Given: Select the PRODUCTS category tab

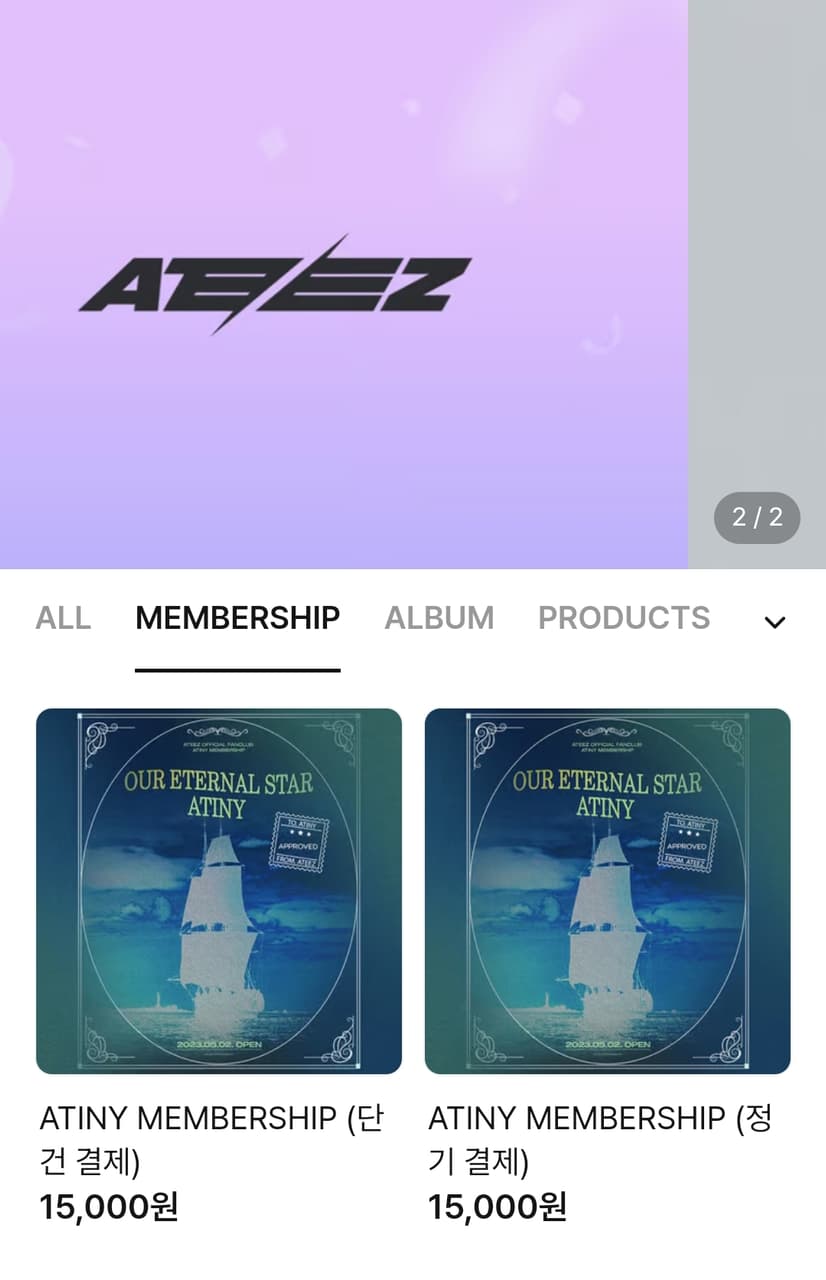Looking at the screenshot, I should (x=623, y=618).
